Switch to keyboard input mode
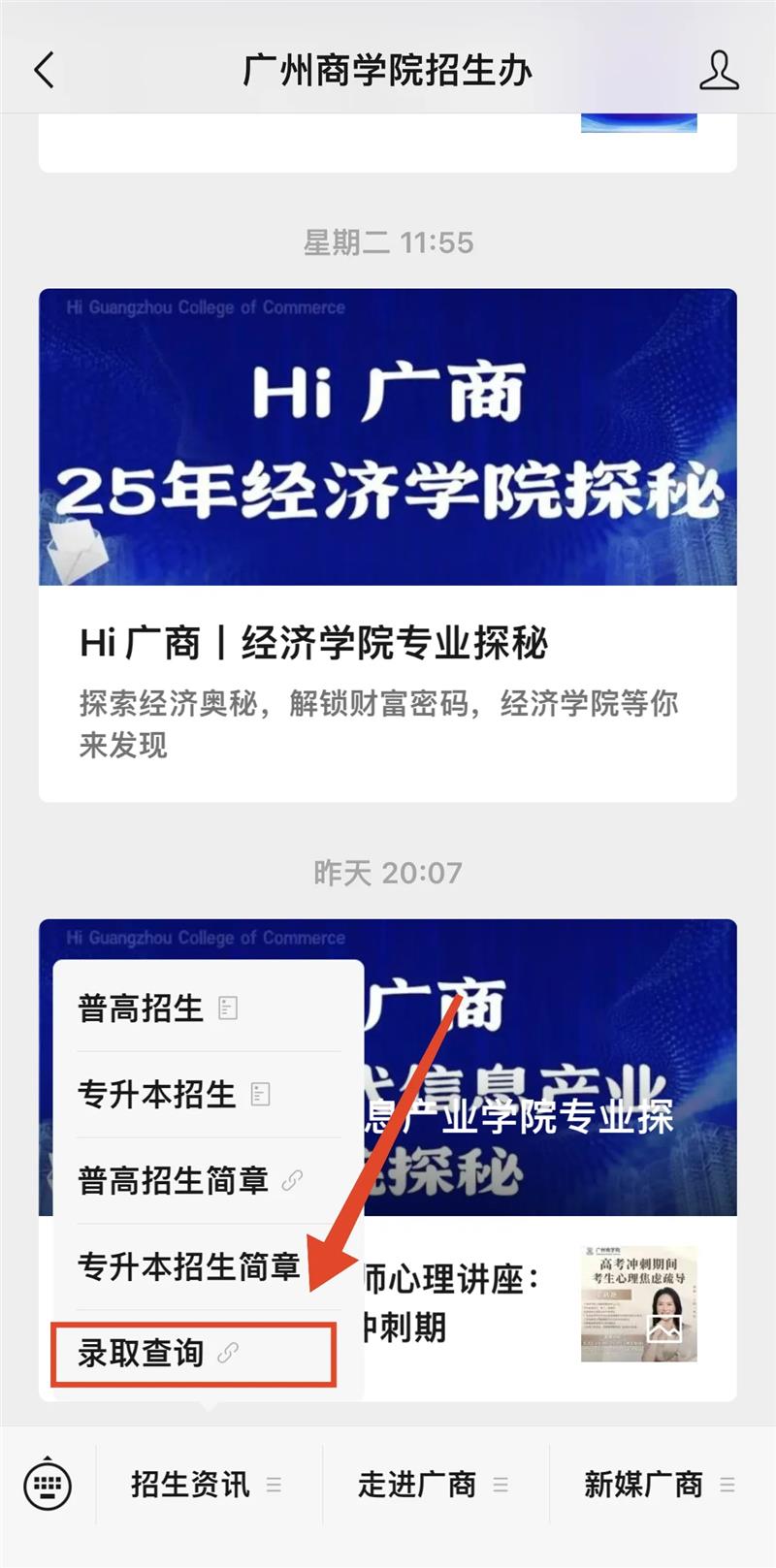The height and width of the screenshot is (1568, 776). tap(48, 1485)
